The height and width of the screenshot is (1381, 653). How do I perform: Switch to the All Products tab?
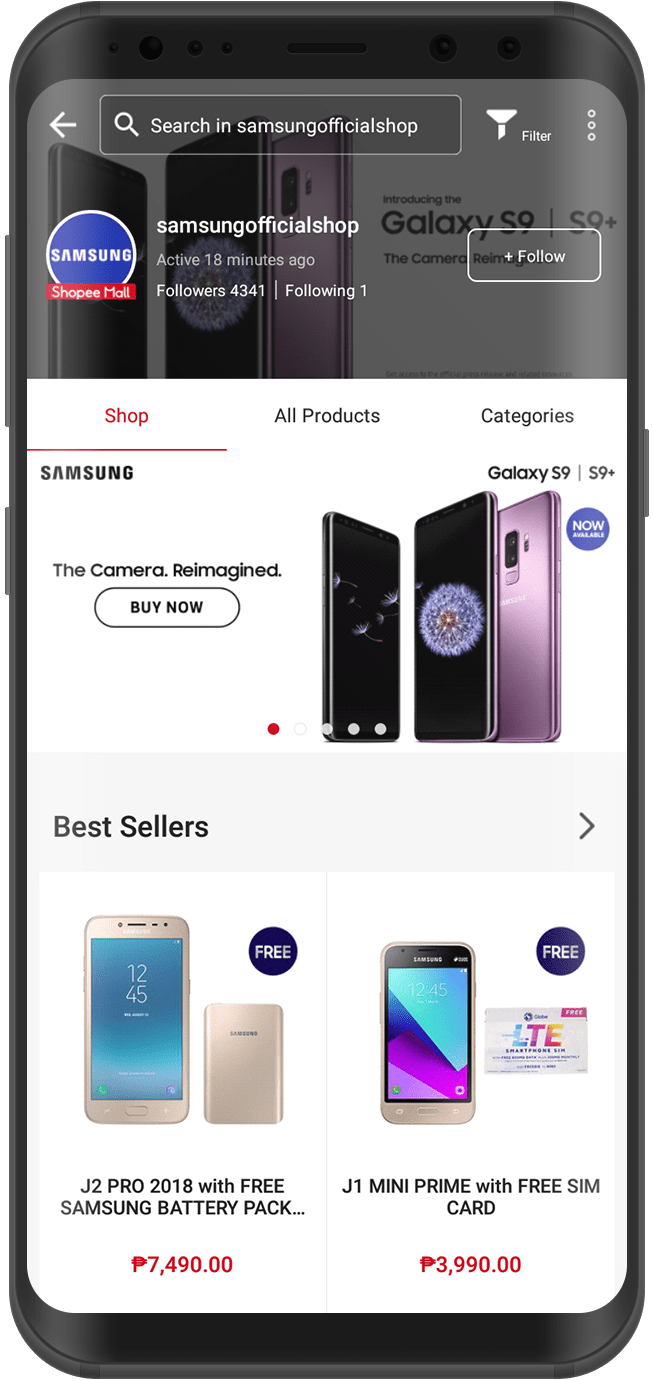pyautogui.click(x=327, y=416)
